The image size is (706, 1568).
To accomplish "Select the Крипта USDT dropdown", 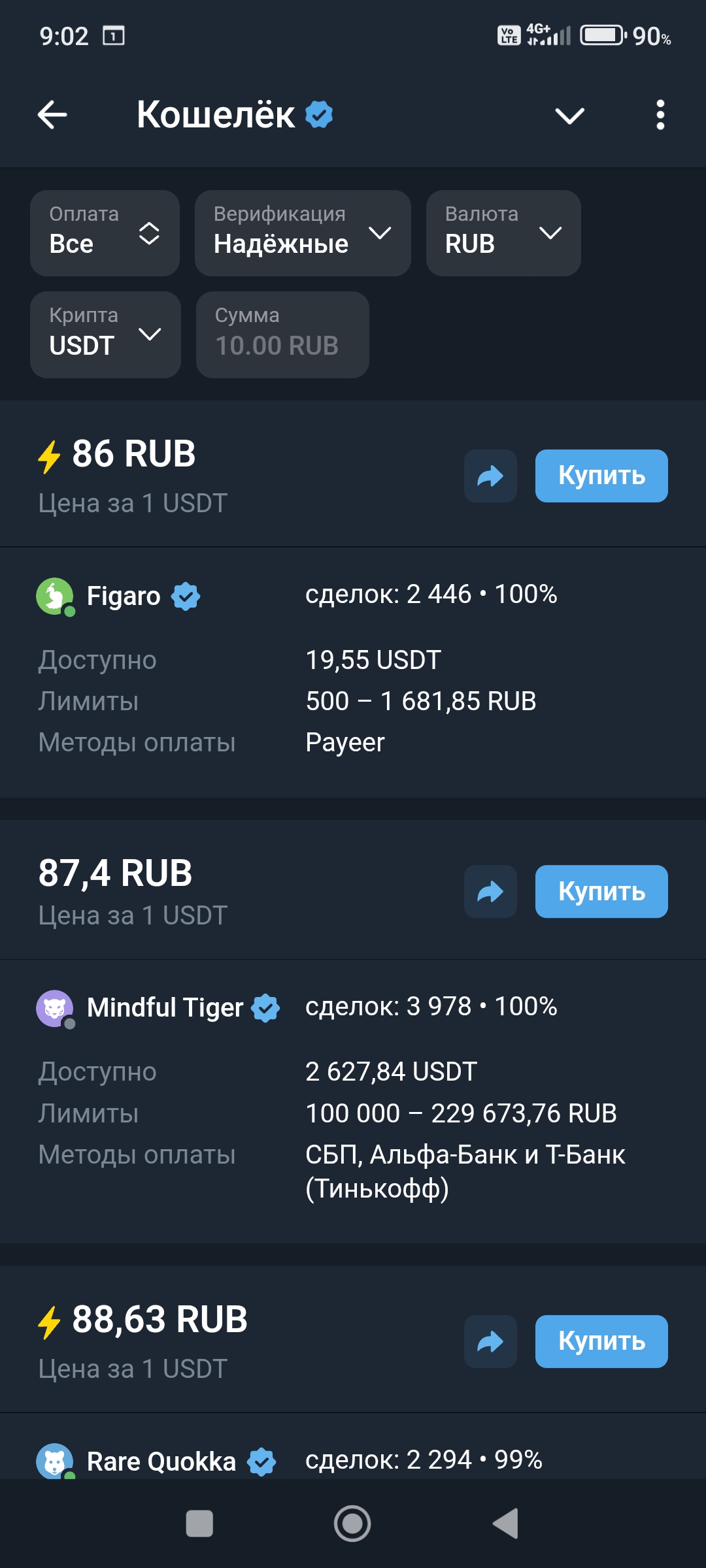I will (105, 335).
